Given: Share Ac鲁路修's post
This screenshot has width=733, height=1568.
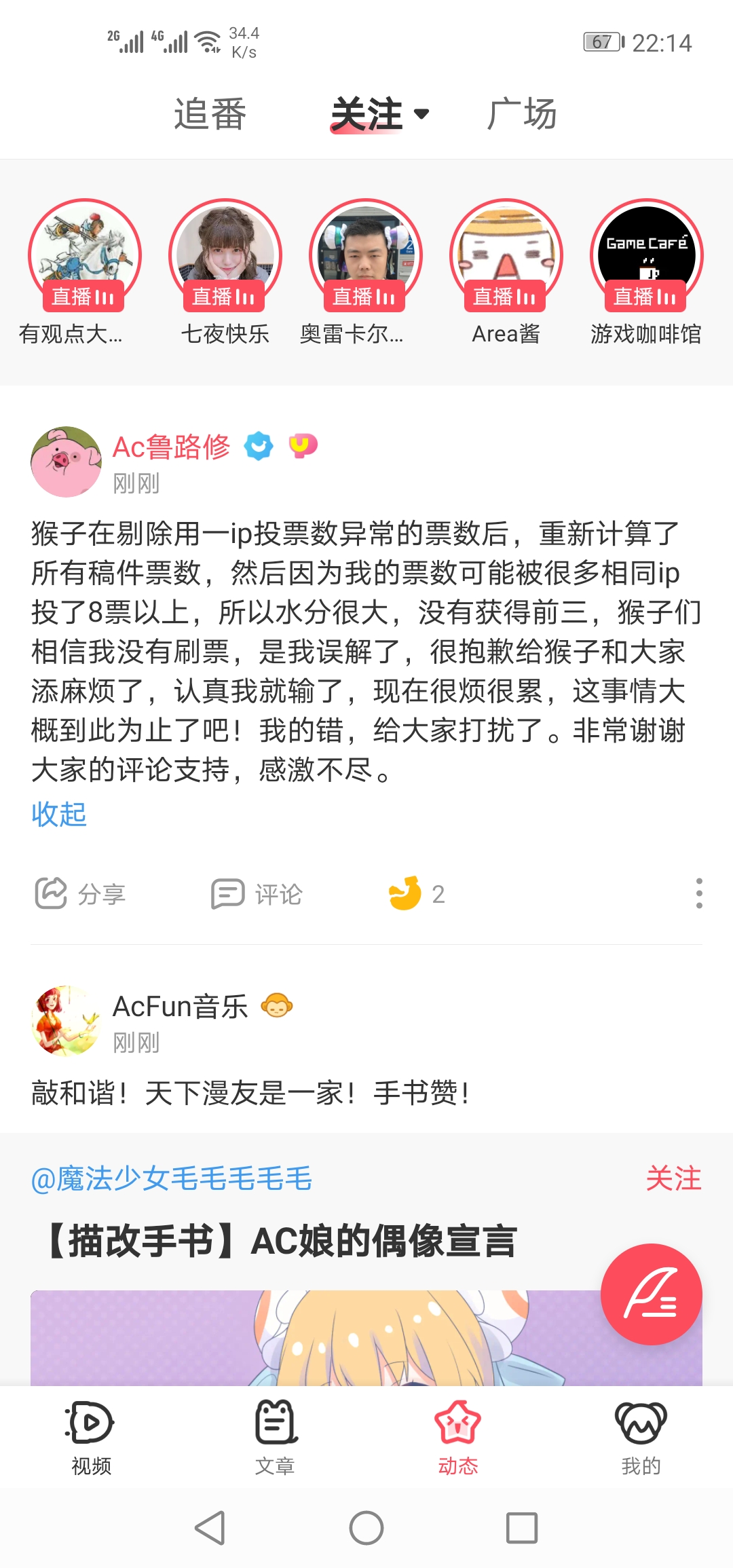Looking at the screenshot, I should tap(80, 893).
